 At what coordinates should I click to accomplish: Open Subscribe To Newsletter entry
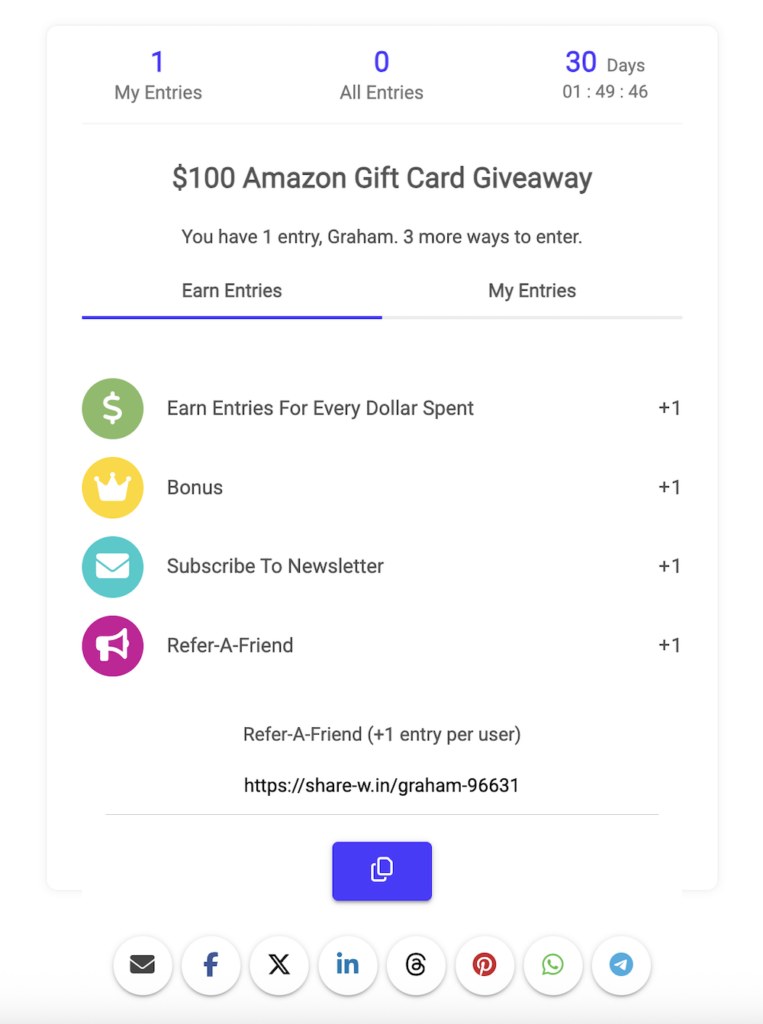coord(275,566)
